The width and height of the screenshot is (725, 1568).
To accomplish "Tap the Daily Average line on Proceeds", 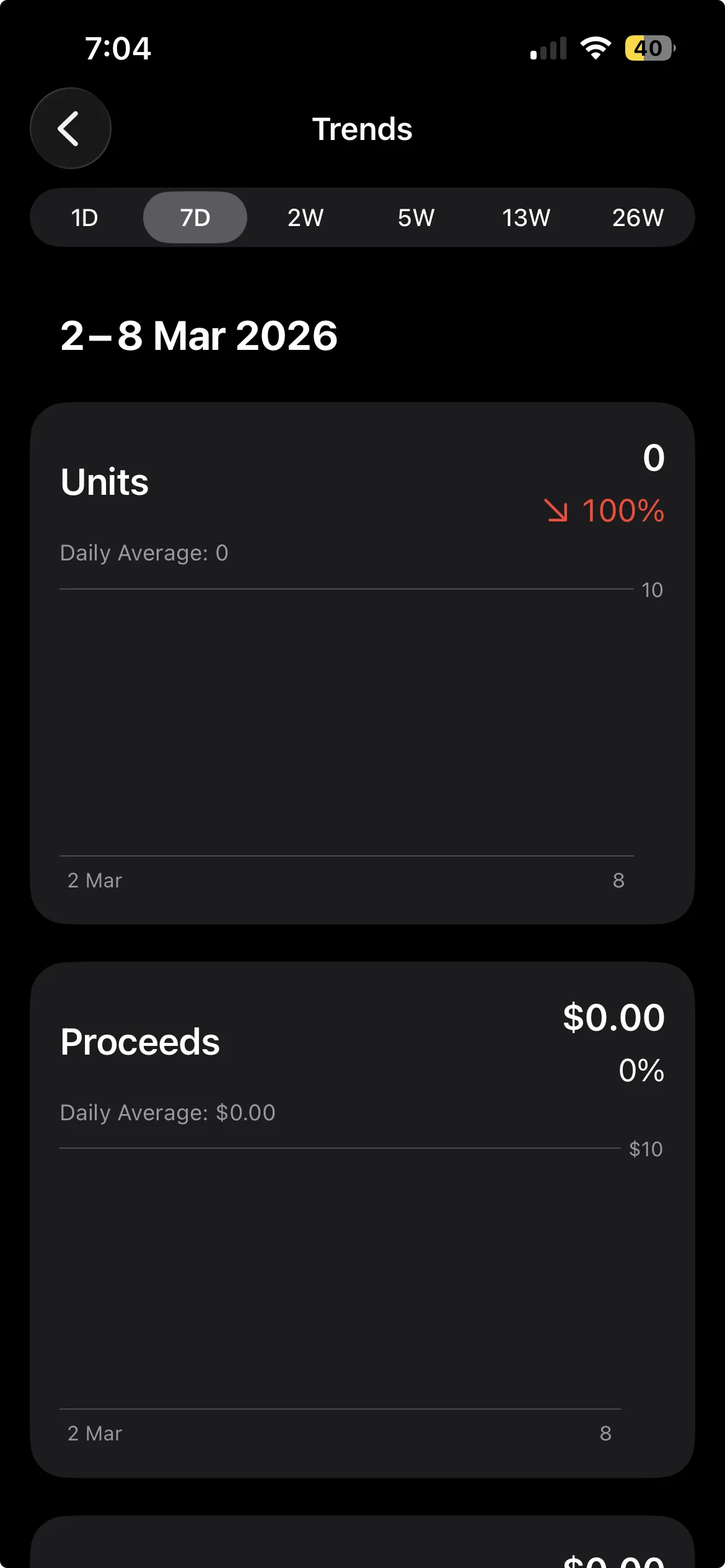I will pos(167,1112).
